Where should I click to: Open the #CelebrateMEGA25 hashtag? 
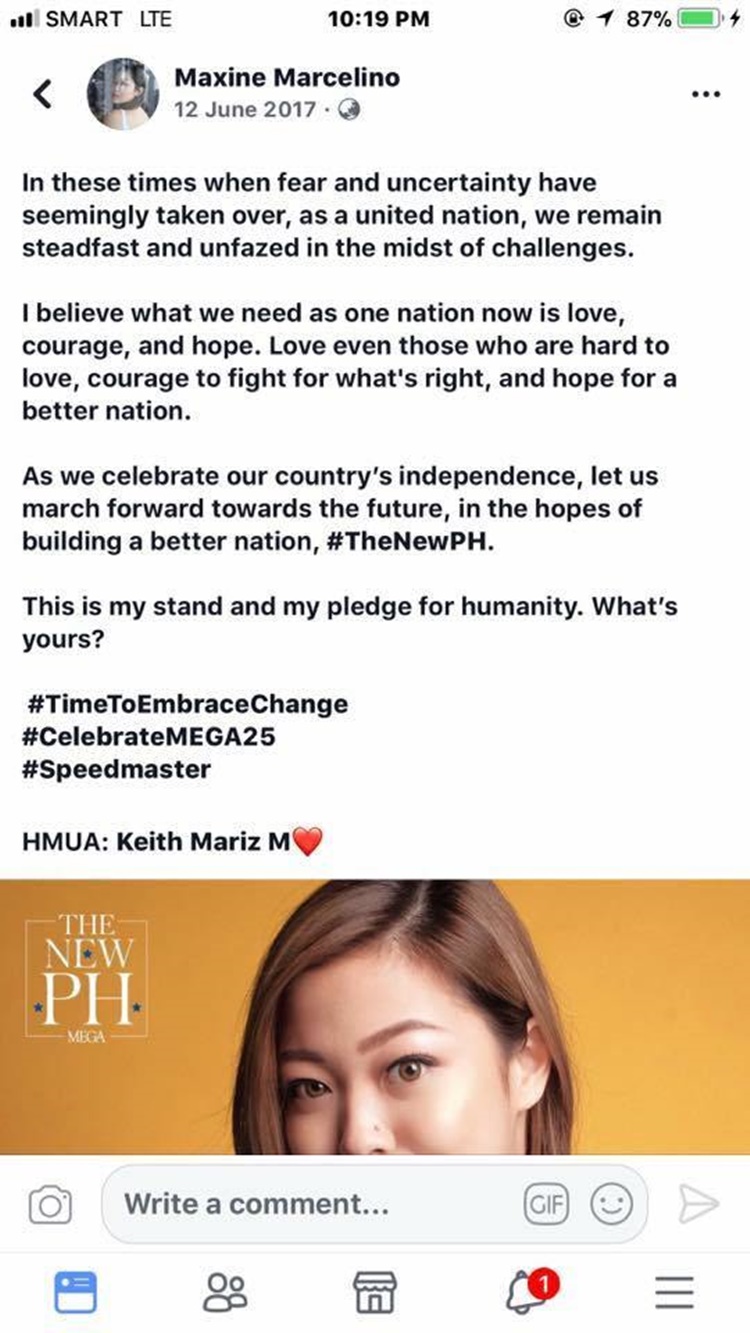[x=149, y=736]
